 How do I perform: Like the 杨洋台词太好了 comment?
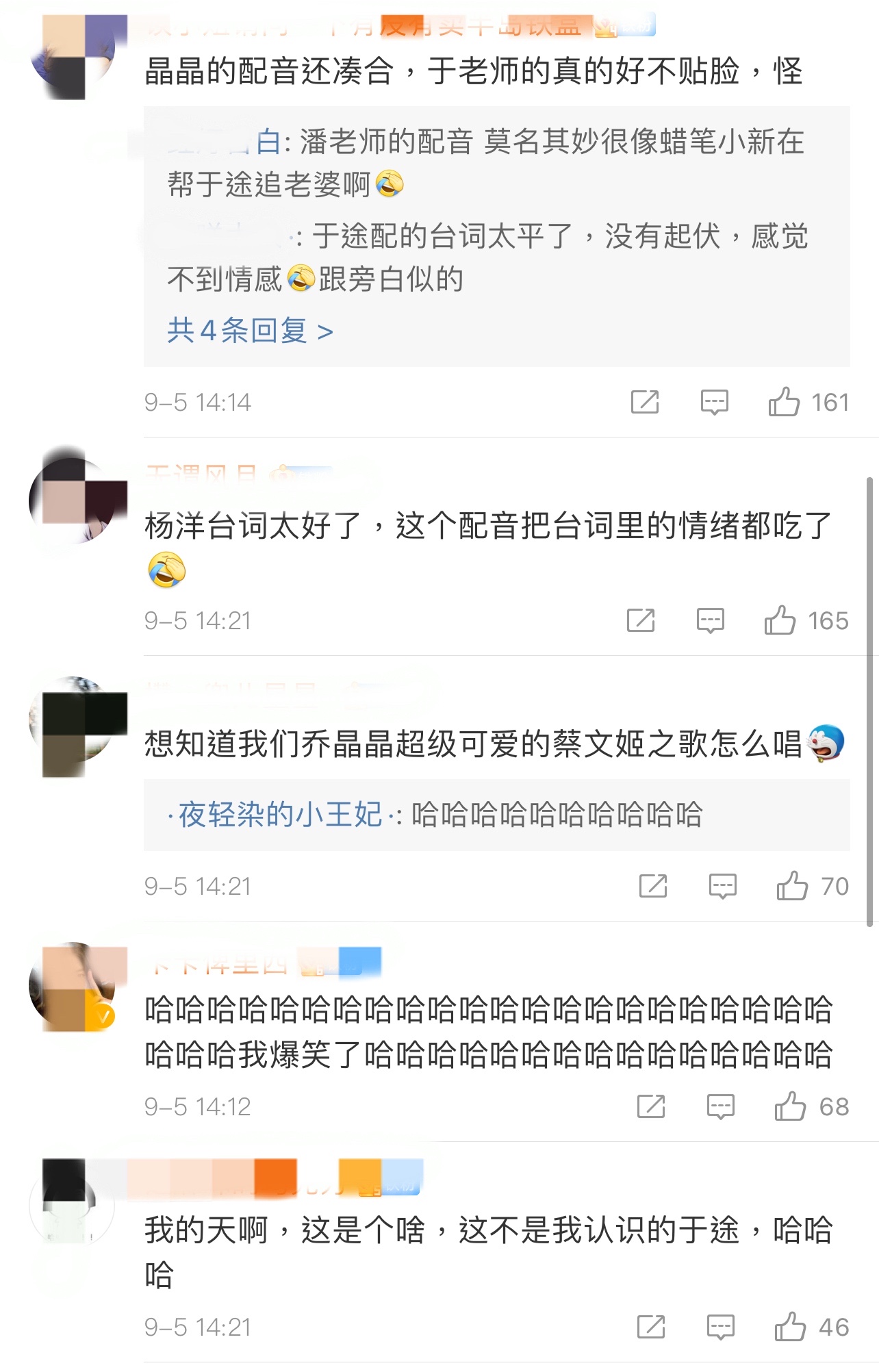point(780,620)
